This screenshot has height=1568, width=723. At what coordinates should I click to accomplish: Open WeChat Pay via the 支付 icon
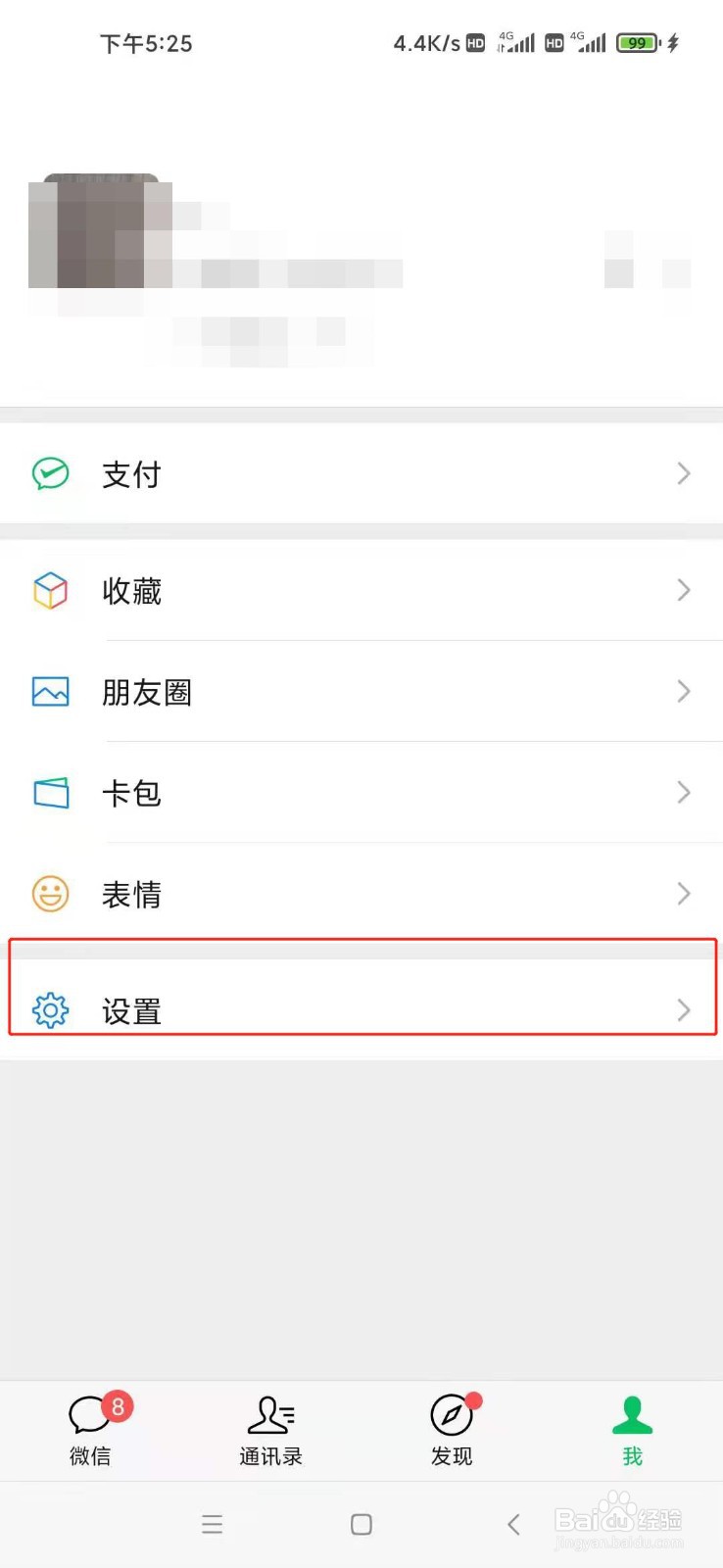click(x=49, y=473)
